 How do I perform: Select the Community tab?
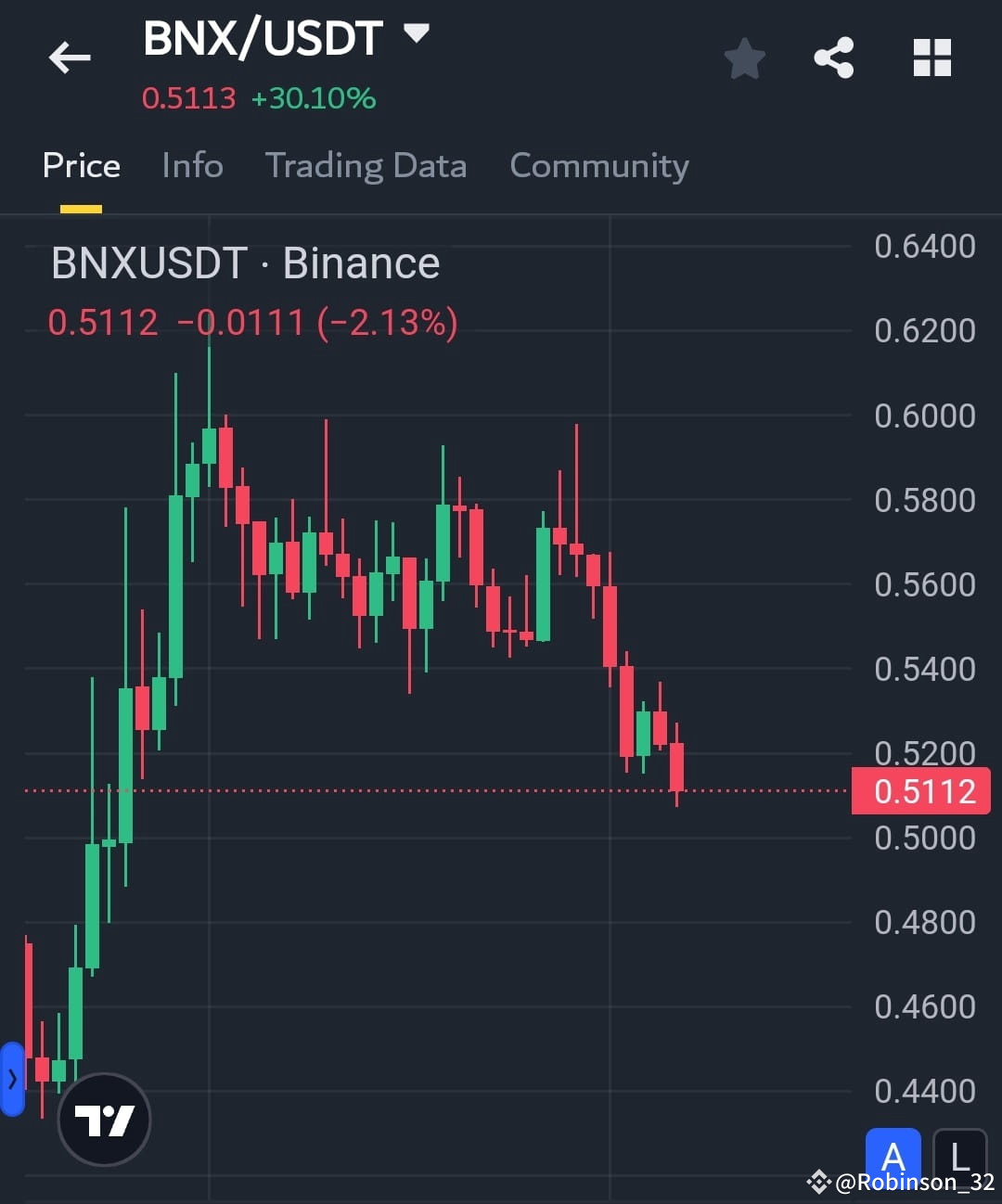598,165
